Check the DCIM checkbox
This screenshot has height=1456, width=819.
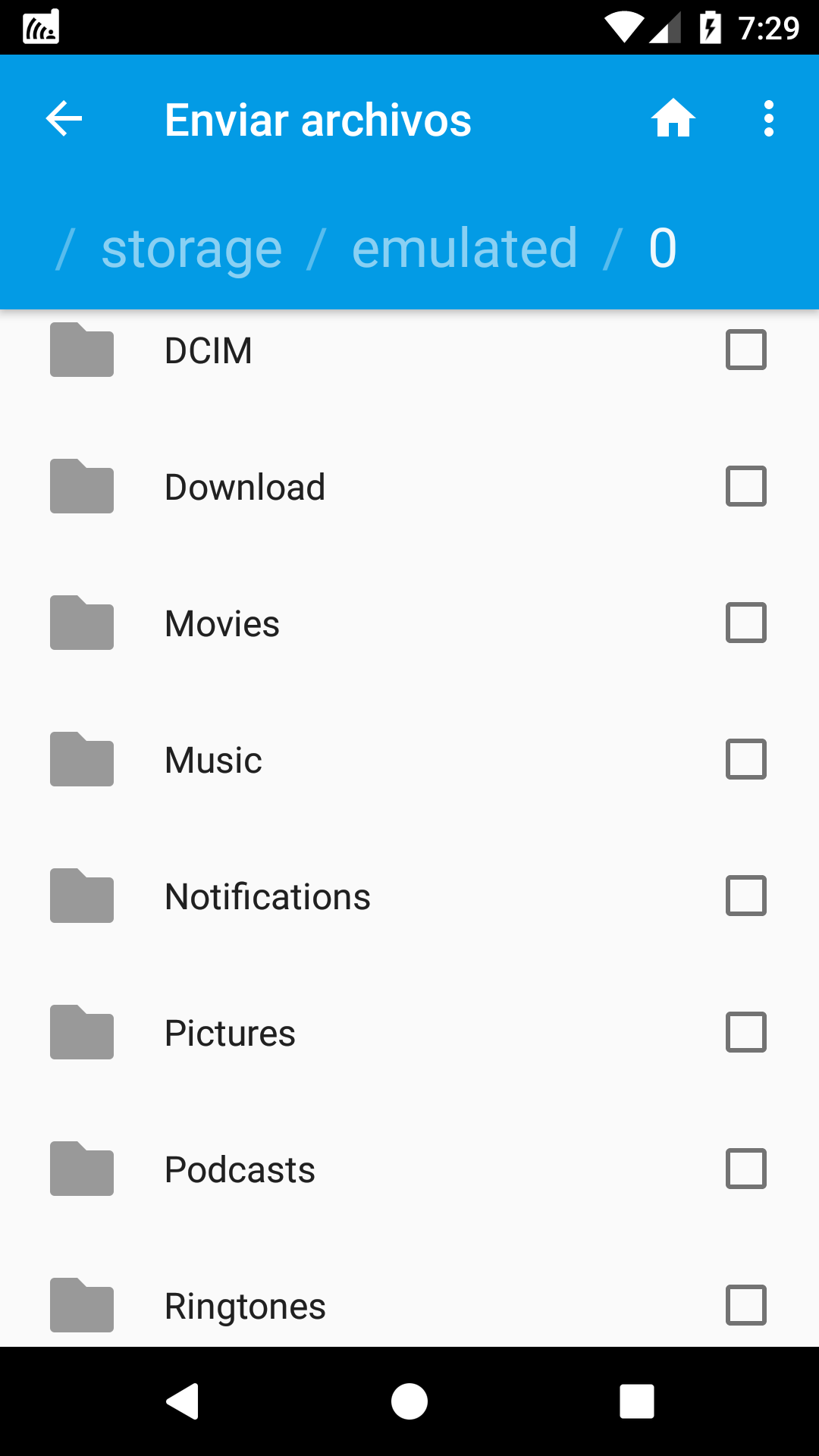[x=746, y=350]
